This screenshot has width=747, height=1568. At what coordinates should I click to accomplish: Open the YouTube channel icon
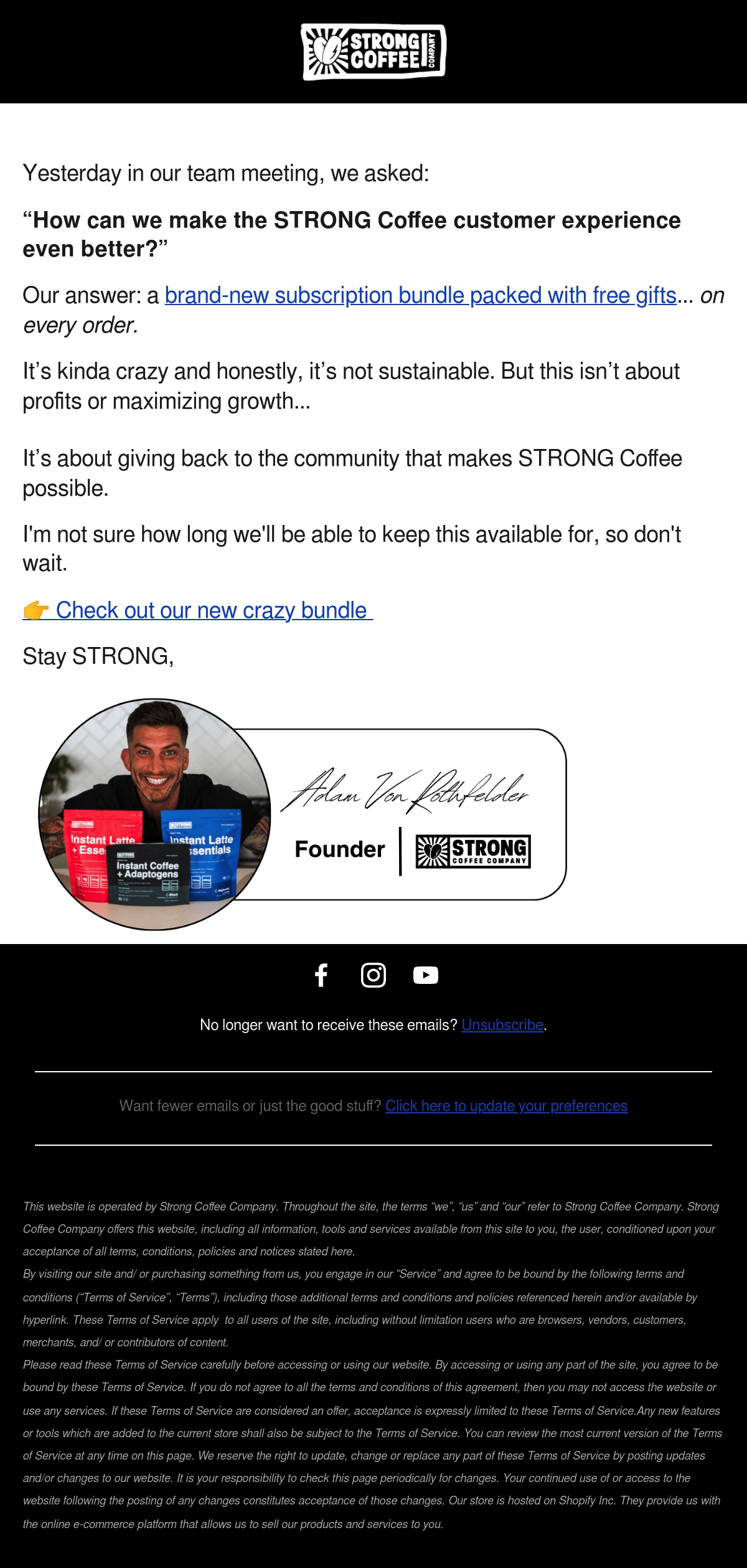point(426,975)
